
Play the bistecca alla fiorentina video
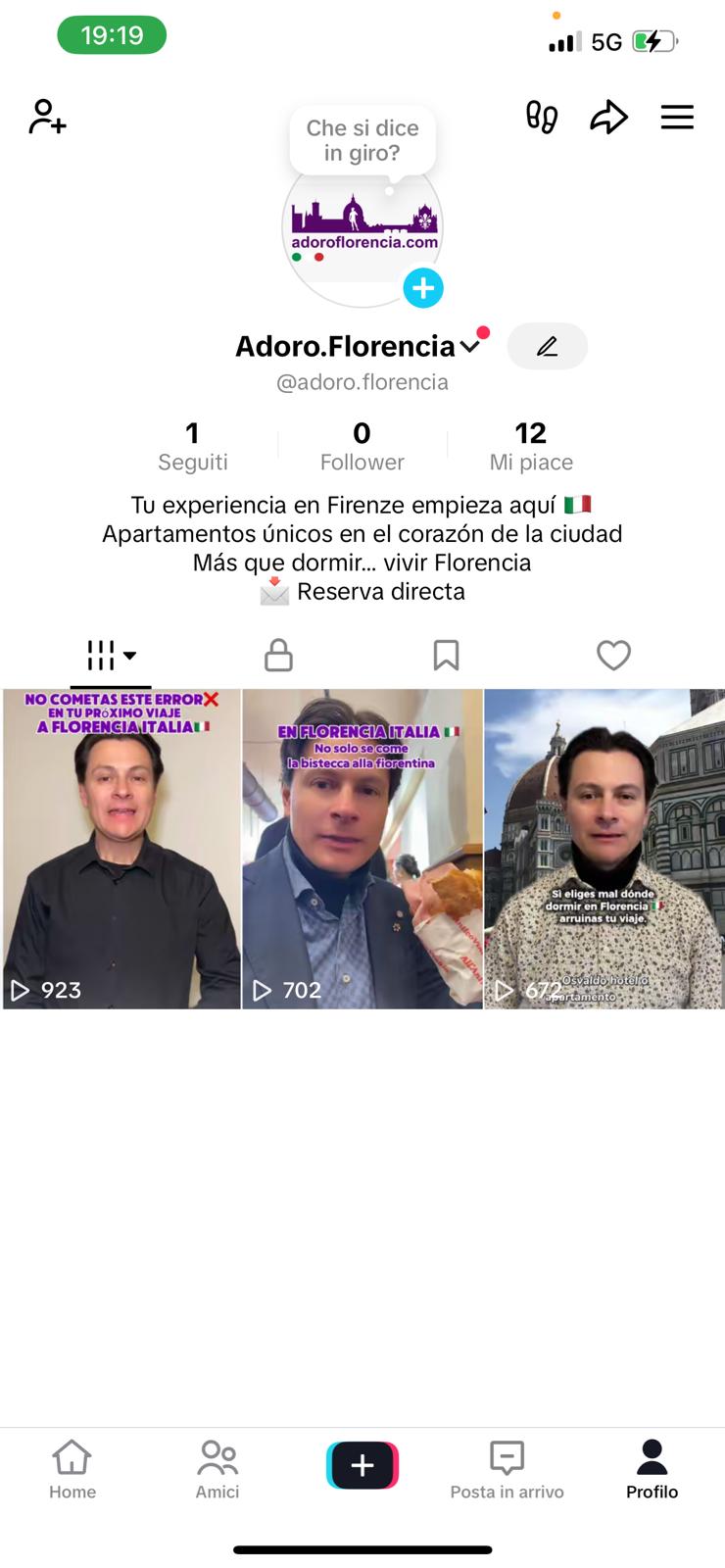coord(362,849)
